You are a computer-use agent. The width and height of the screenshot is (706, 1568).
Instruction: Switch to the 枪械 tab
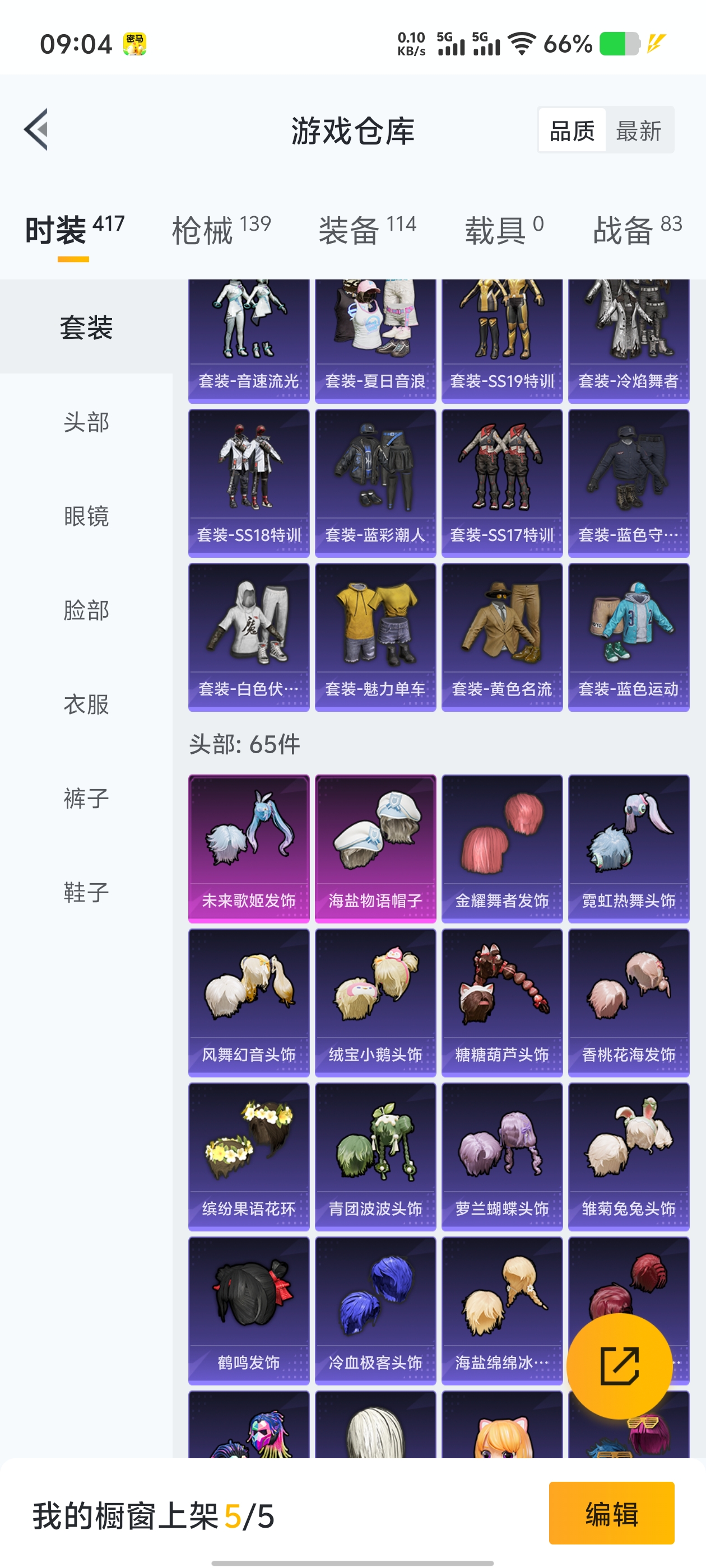point(221,230)
